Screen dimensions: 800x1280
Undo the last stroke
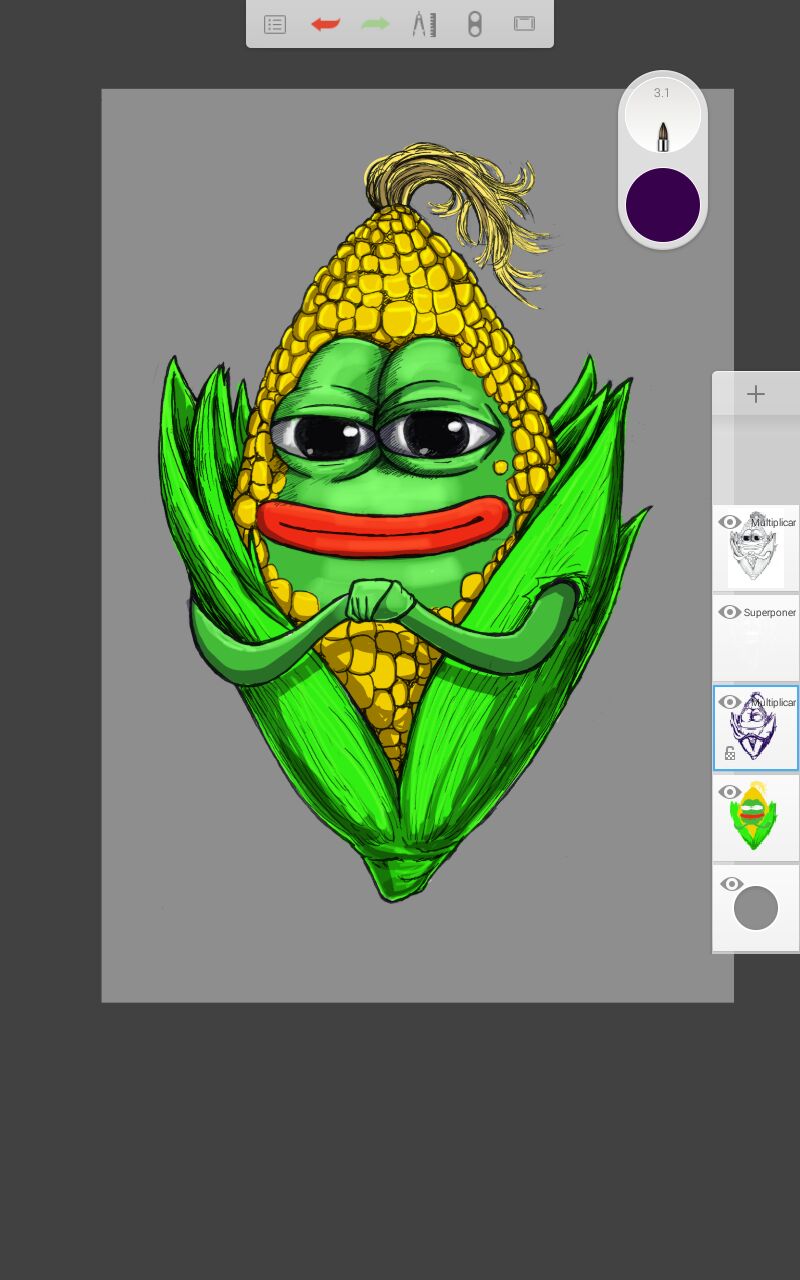[325, 24]
